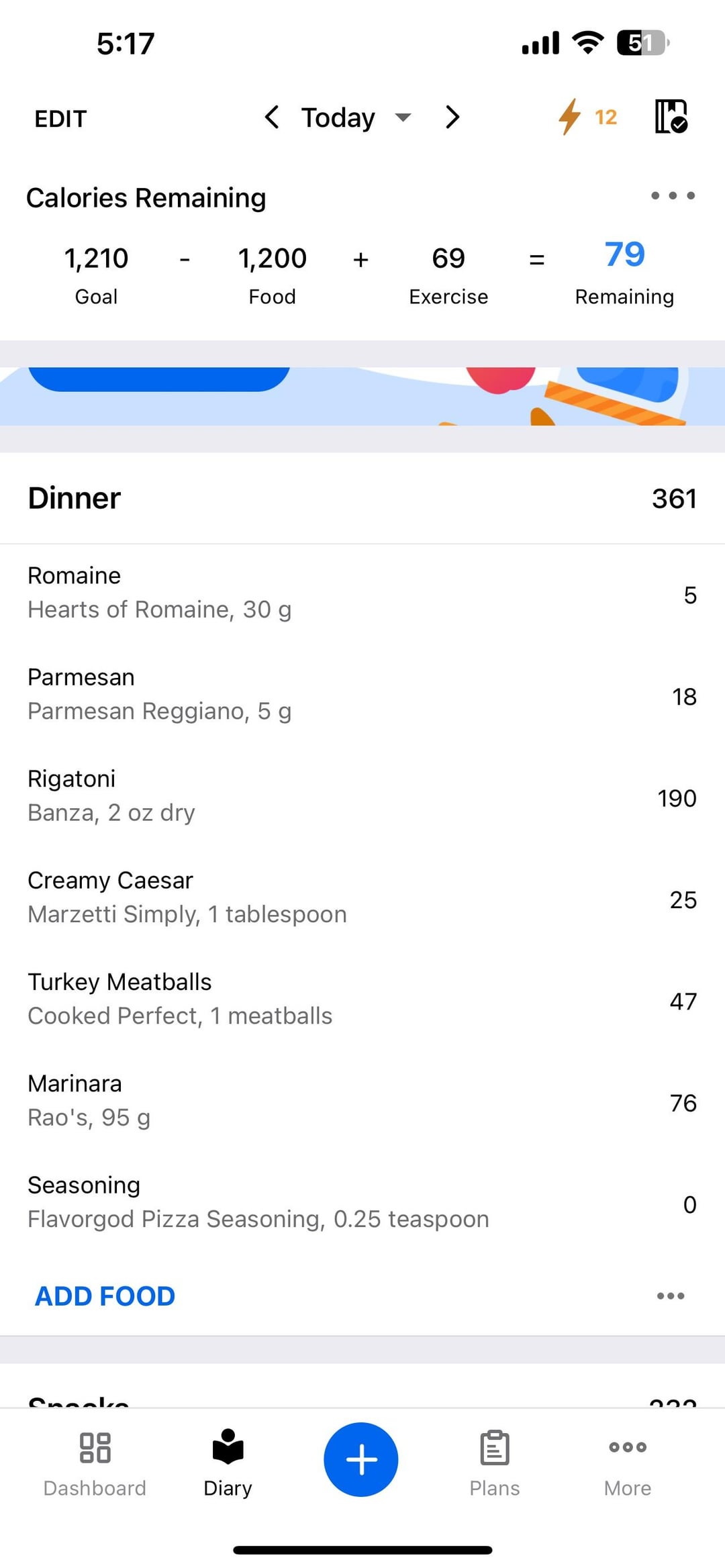Open the Creamy Caesar entry
This screenshot has height=1568, width=725.
coord(362,898)
